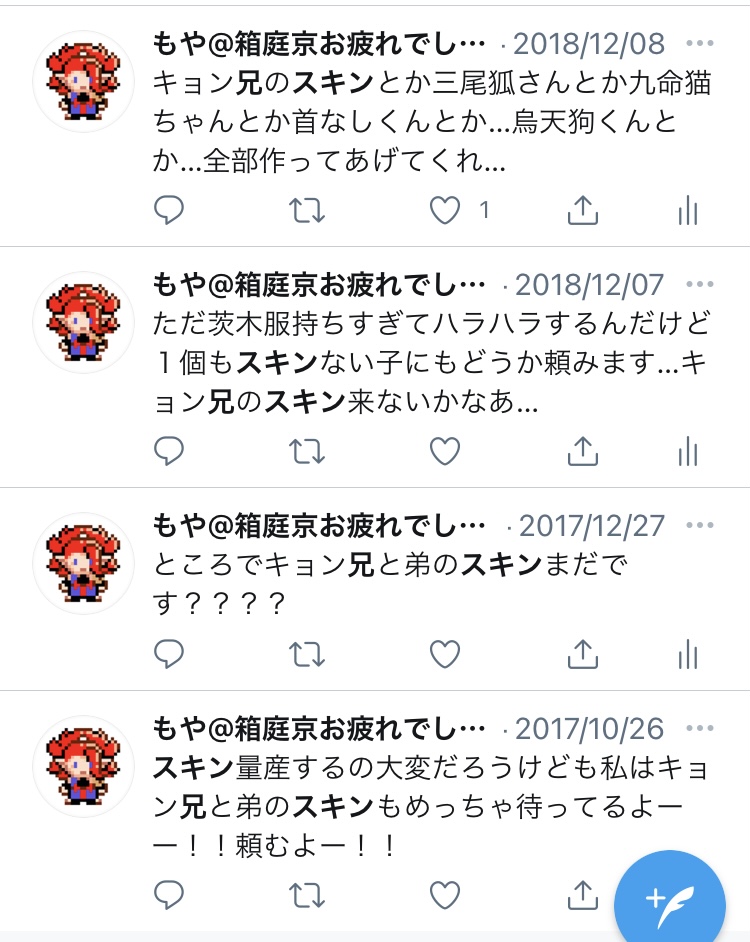Viewport: 750px width, 942px height.
Task: Like the 2018/12/07 tweet
Action: tap(444, 452)
